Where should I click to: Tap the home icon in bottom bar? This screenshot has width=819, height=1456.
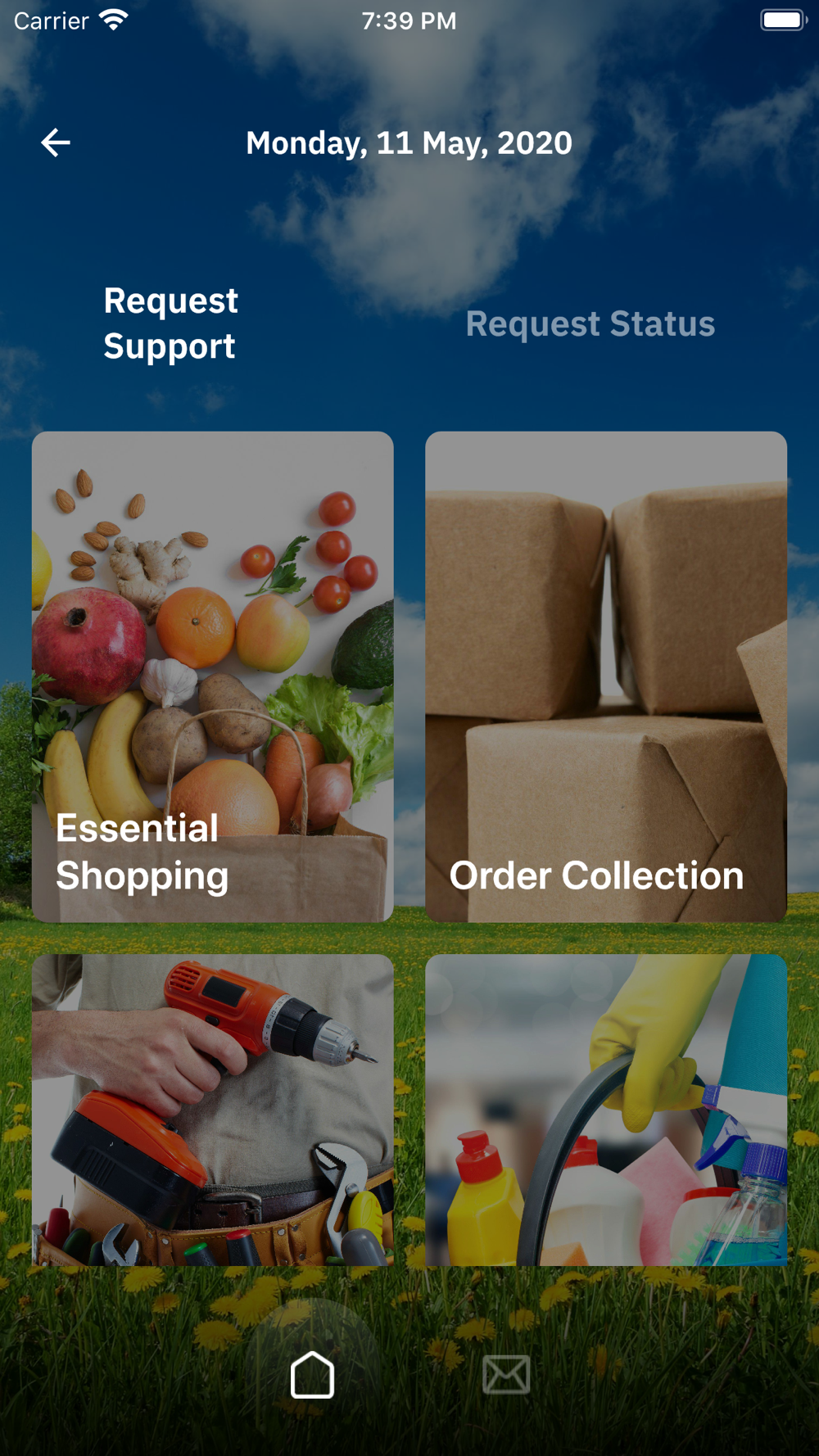coord(312,1375)
